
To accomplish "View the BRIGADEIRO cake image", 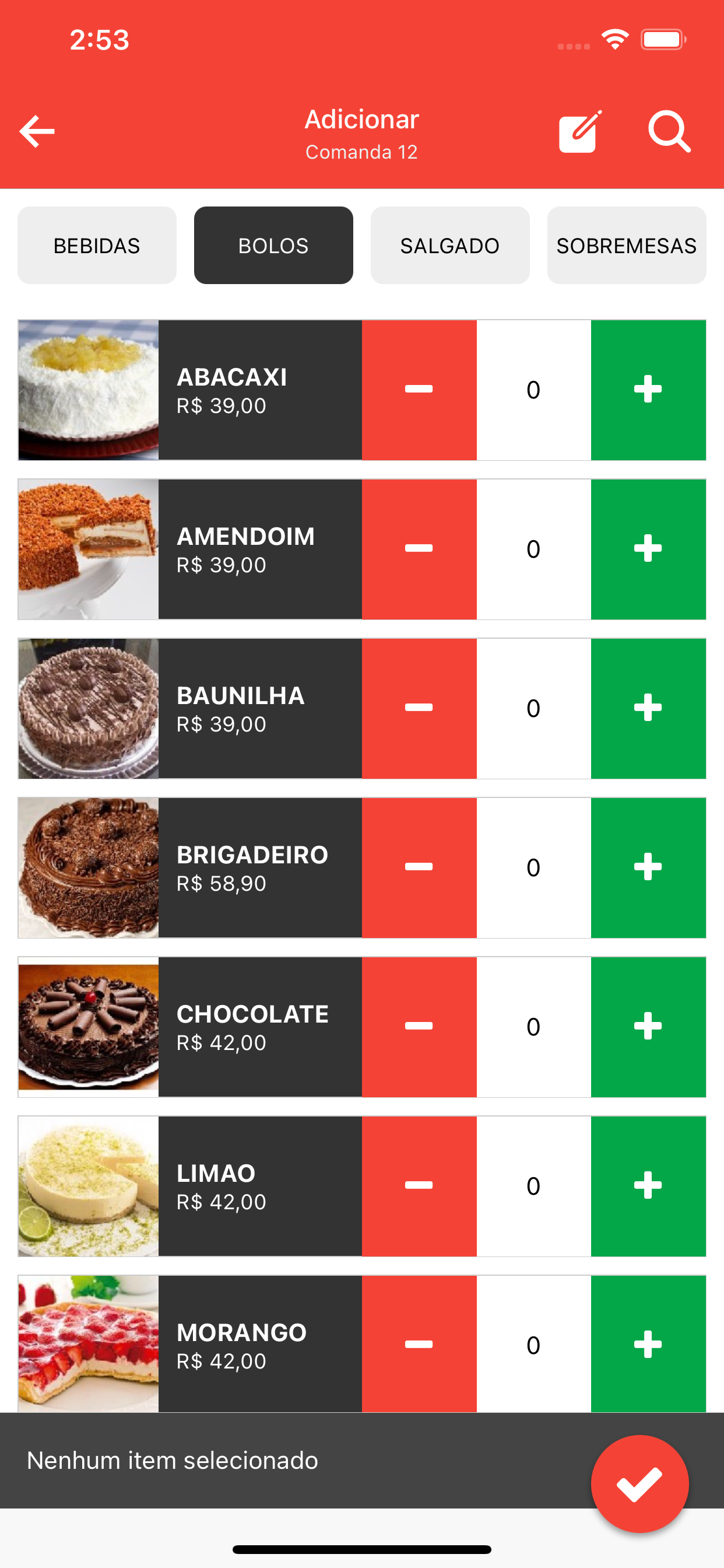I will [x=87, y=867].
